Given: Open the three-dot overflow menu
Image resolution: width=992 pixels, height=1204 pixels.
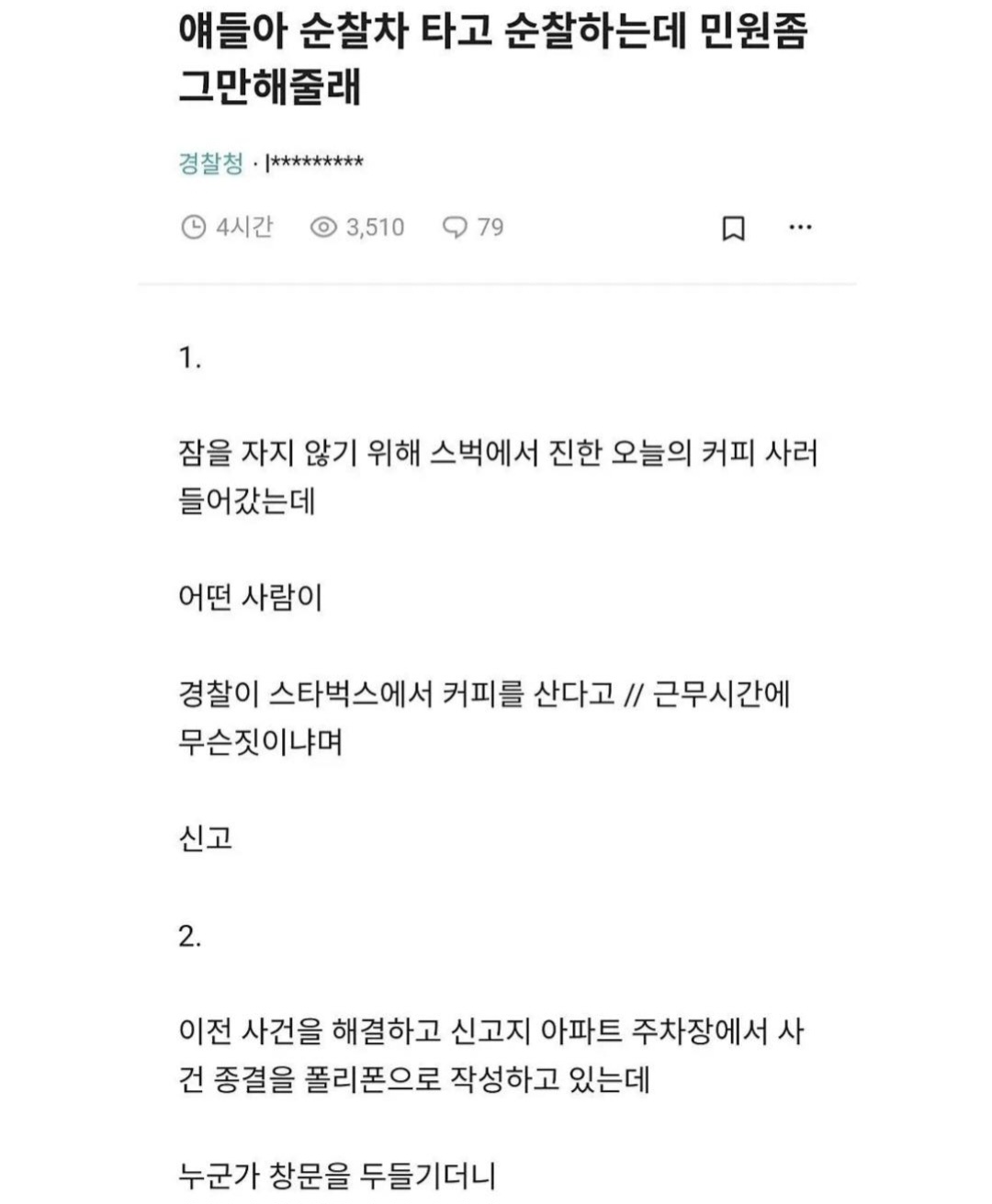Looking at the screenshot, I should click(x=800, y=227).
